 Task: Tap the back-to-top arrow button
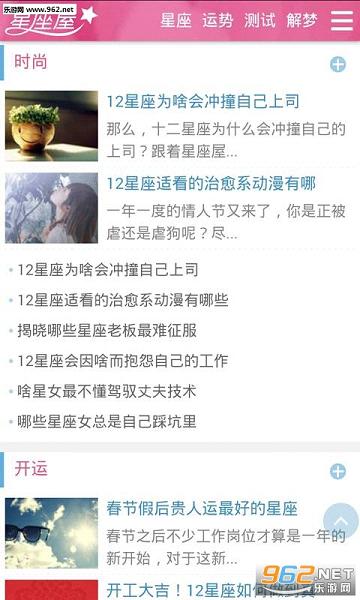pyautogui.click(x=340, y=520)
